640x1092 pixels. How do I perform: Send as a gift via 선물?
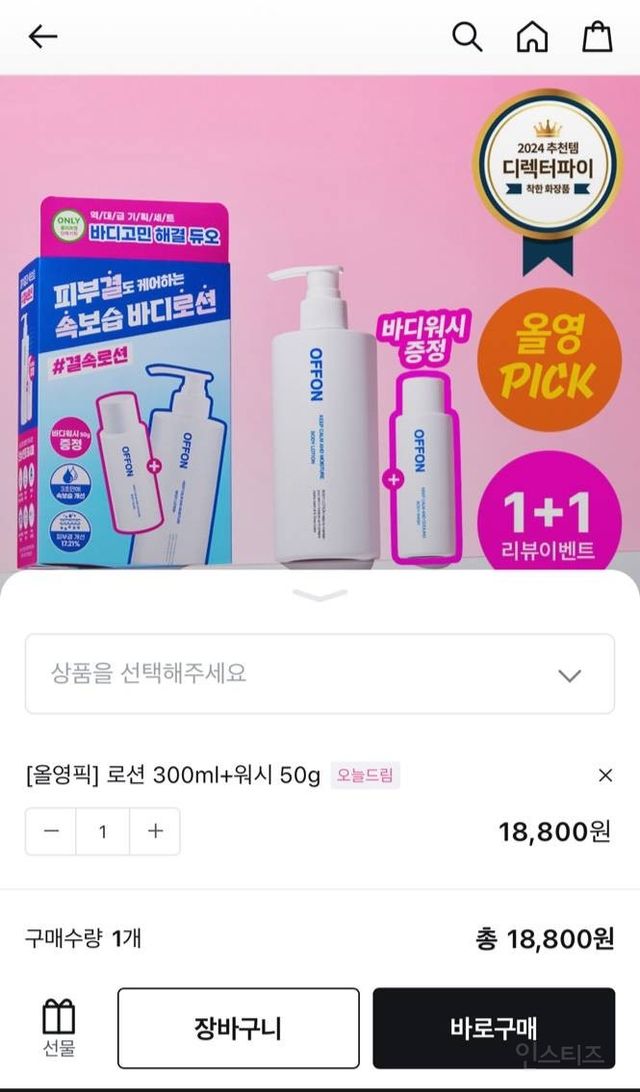58,1028
